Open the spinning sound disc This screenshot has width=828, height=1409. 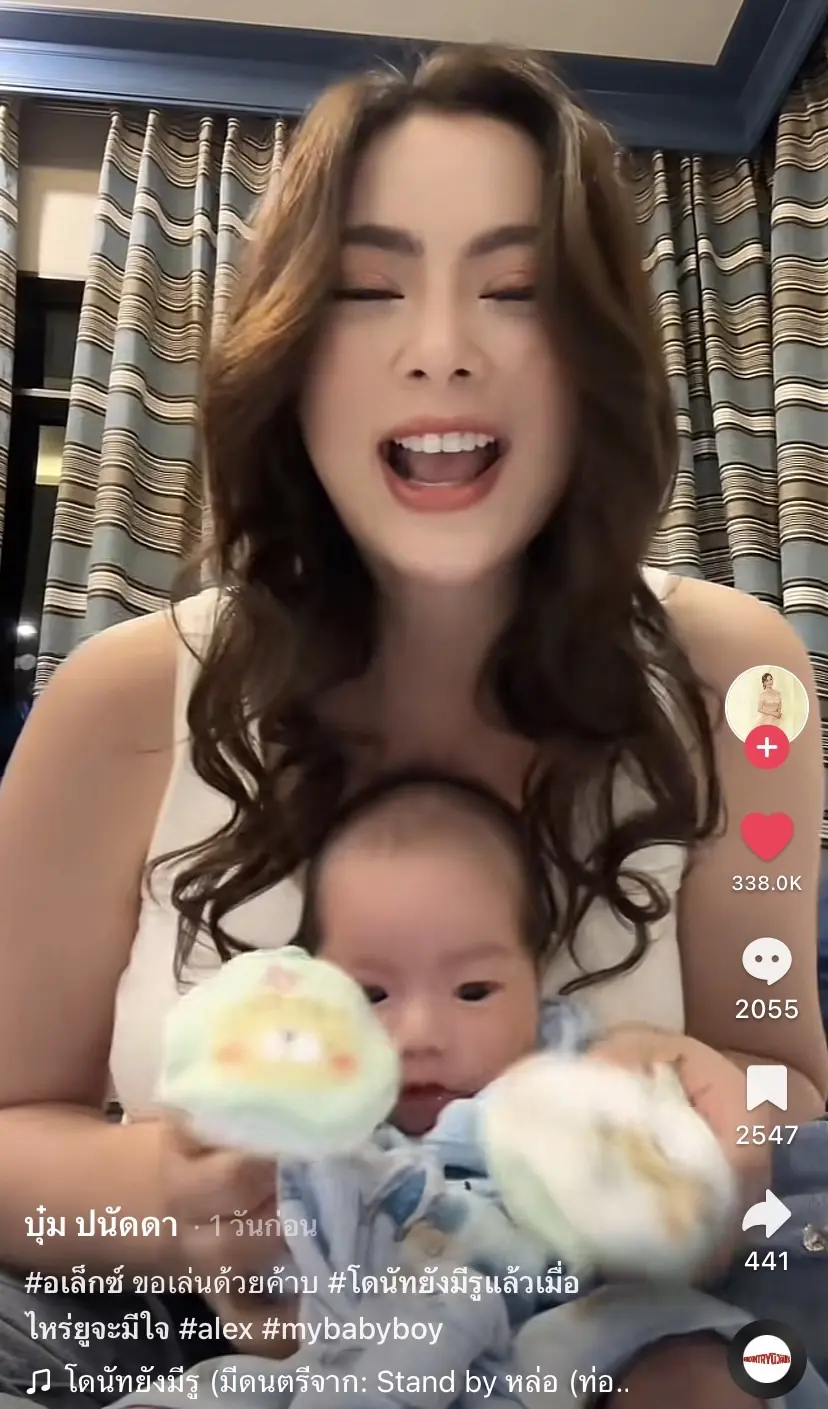point(766,1358)
